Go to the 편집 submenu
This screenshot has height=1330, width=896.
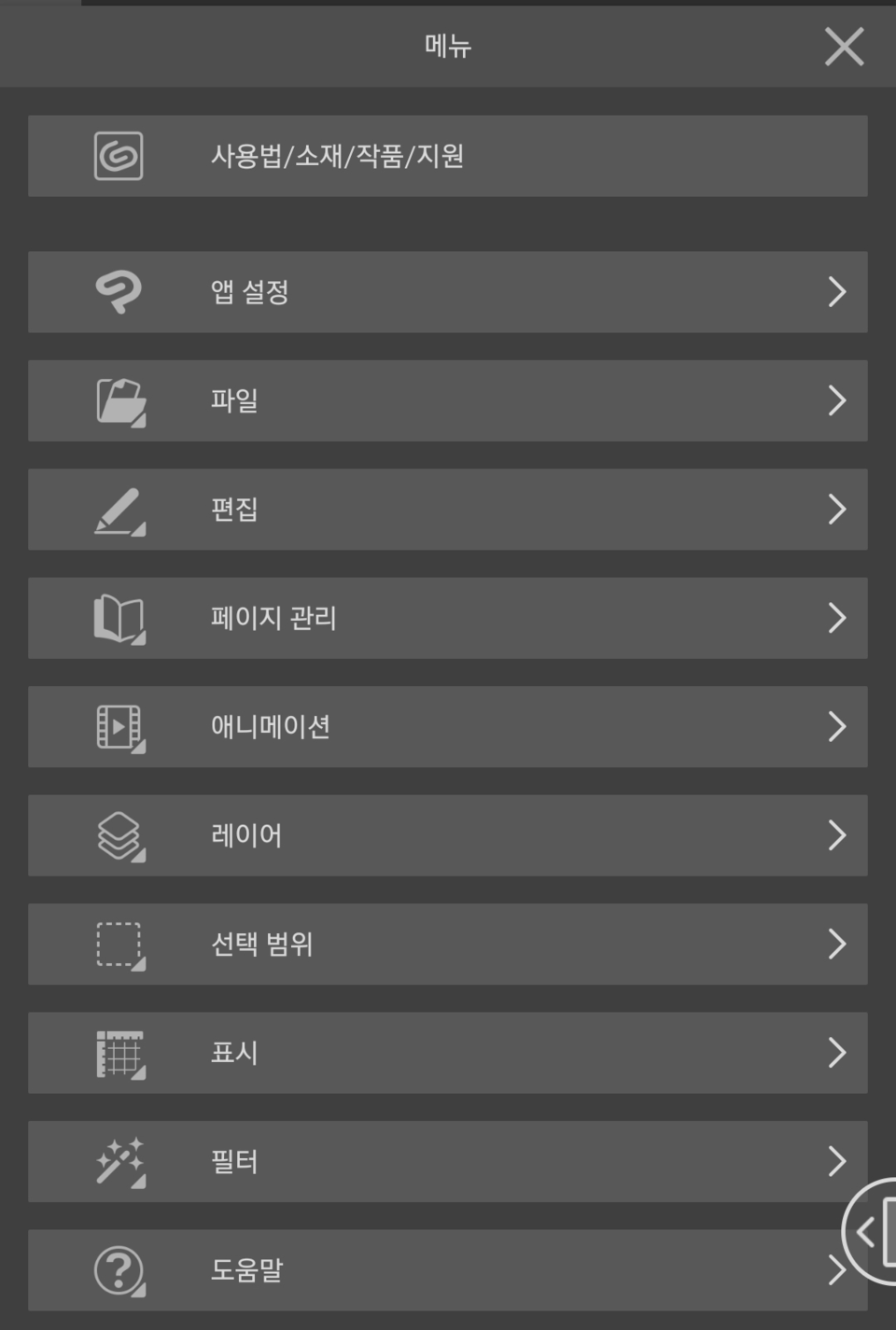tap(448, 510)
